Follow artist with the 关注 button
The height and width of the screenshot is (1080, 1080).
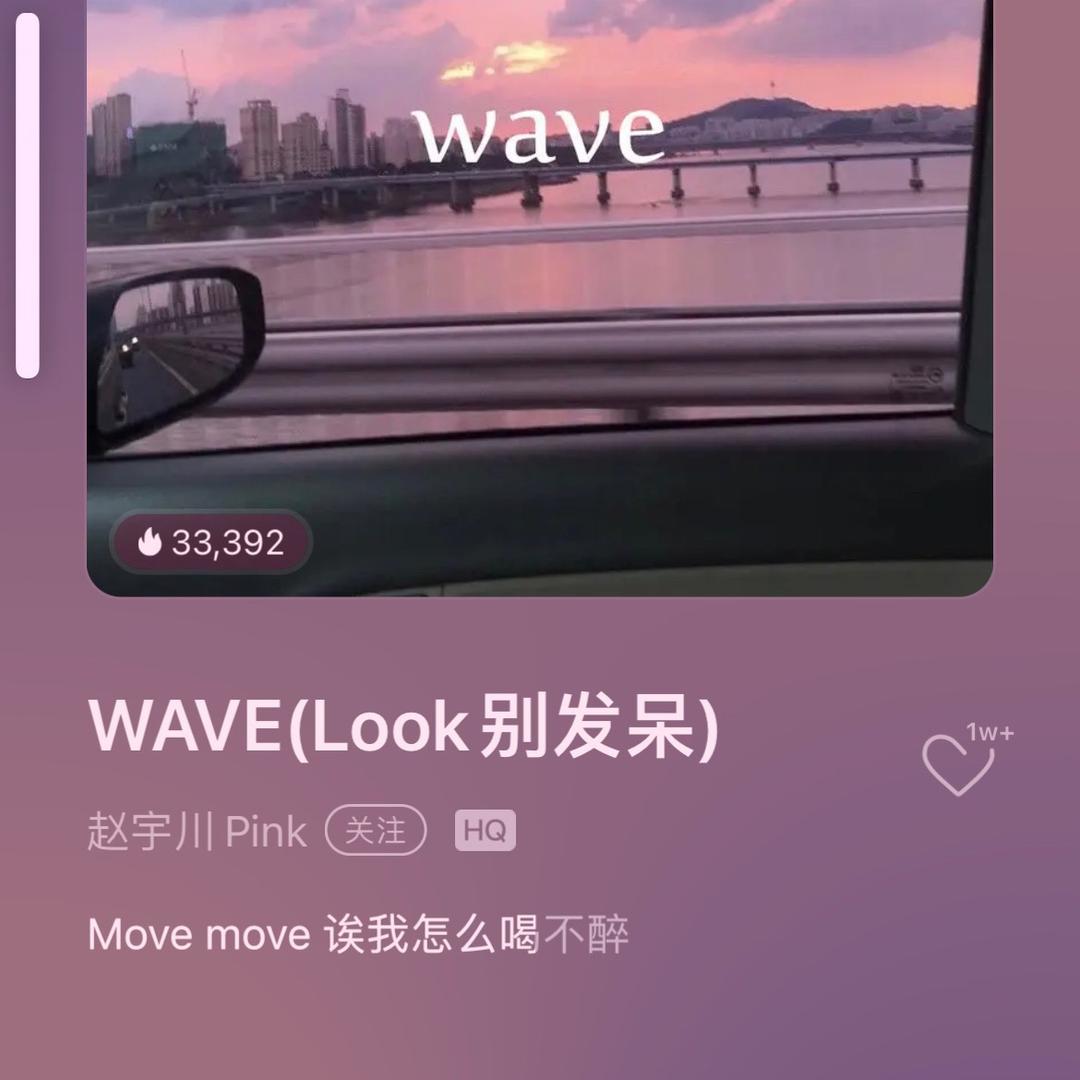coord(376,831)
